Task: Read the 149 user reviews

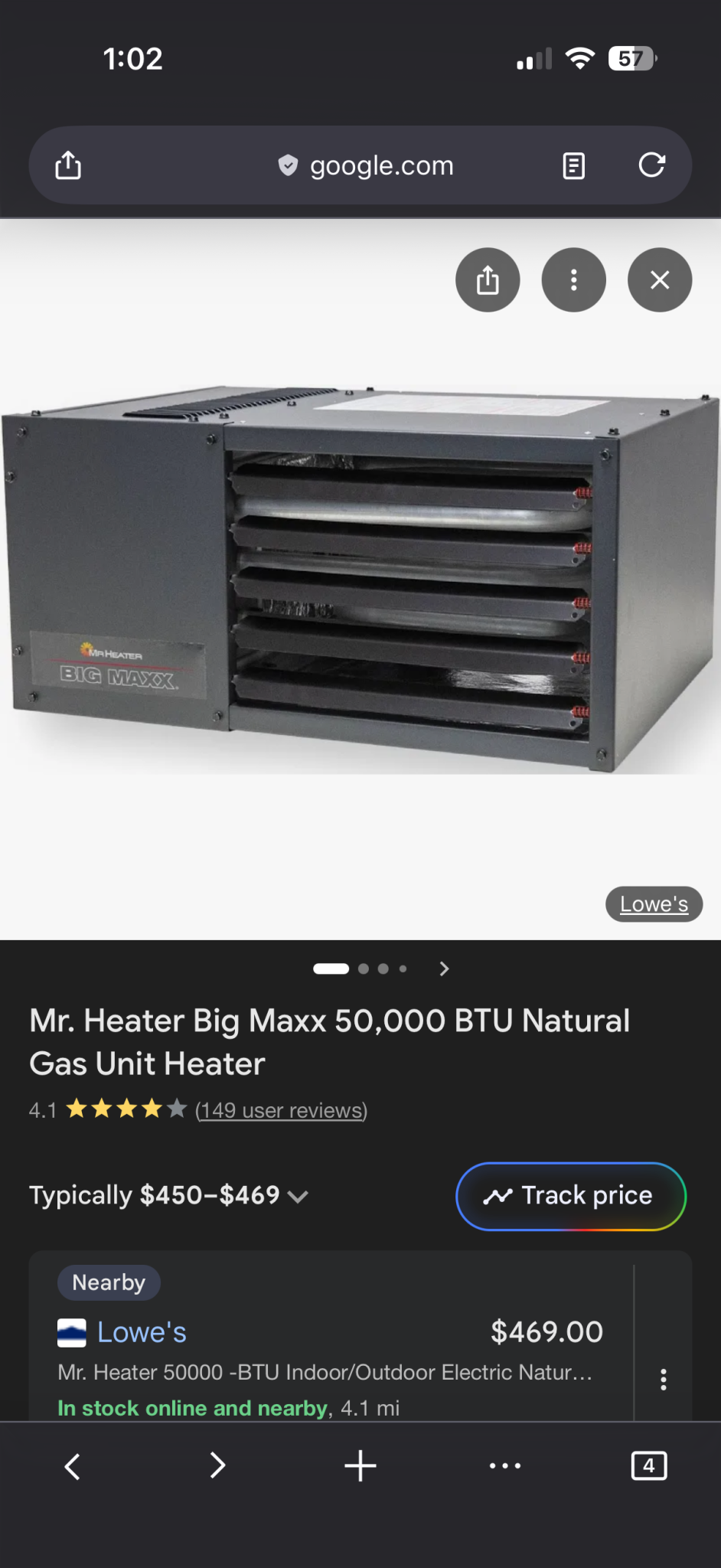Action: coord(281,1110)
